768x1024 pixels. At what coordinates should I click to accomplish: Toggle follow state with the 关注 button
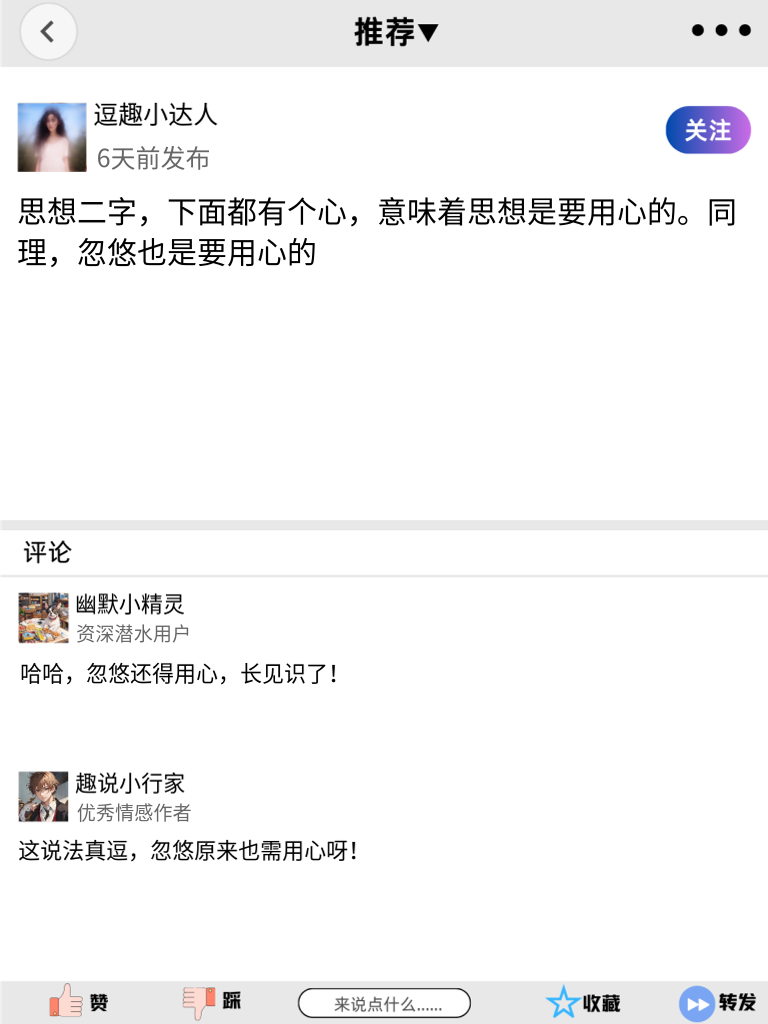707,130
